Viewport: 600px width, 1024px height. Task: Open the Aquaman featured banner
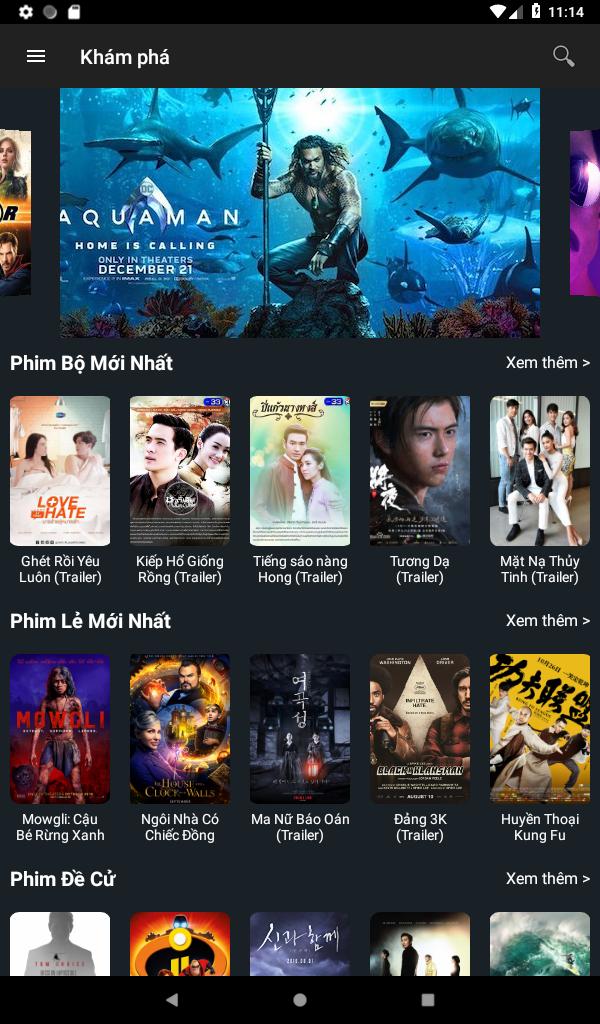coord(300,213)
